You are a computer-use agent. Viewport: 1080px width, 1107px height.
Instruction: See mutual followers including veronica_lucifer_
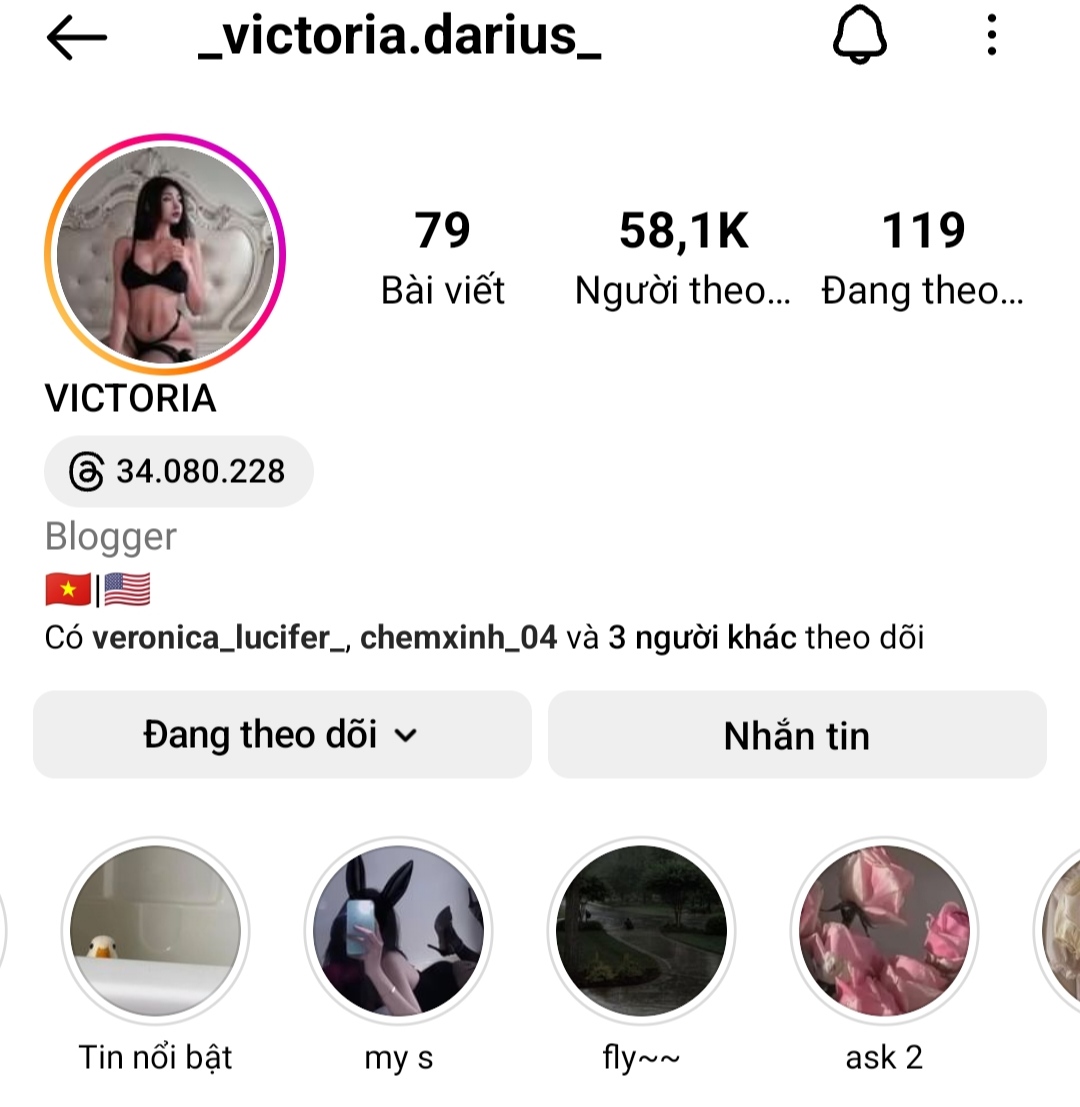click(484, 637)
